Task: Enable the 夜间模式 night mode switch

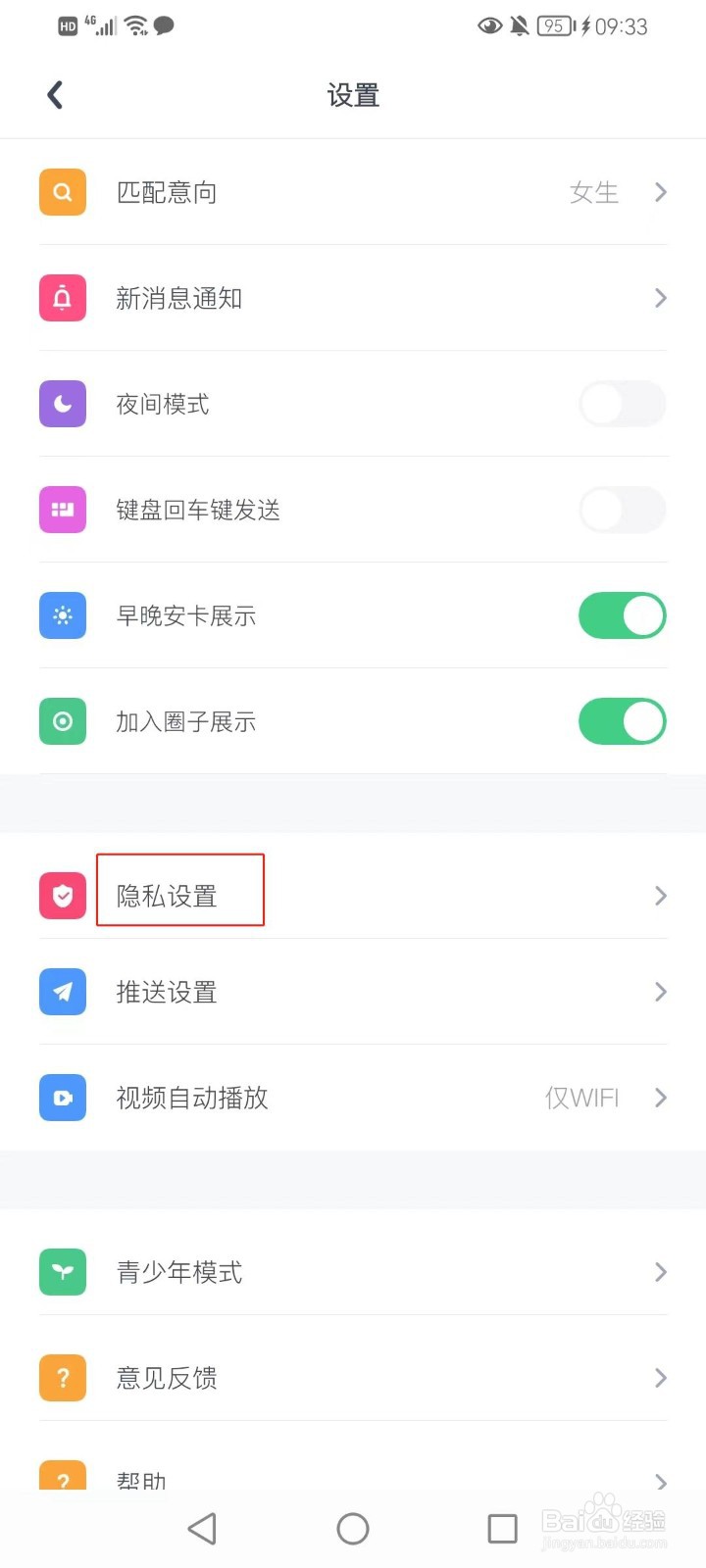Action: pyautogui.click(x=622, y=404)
